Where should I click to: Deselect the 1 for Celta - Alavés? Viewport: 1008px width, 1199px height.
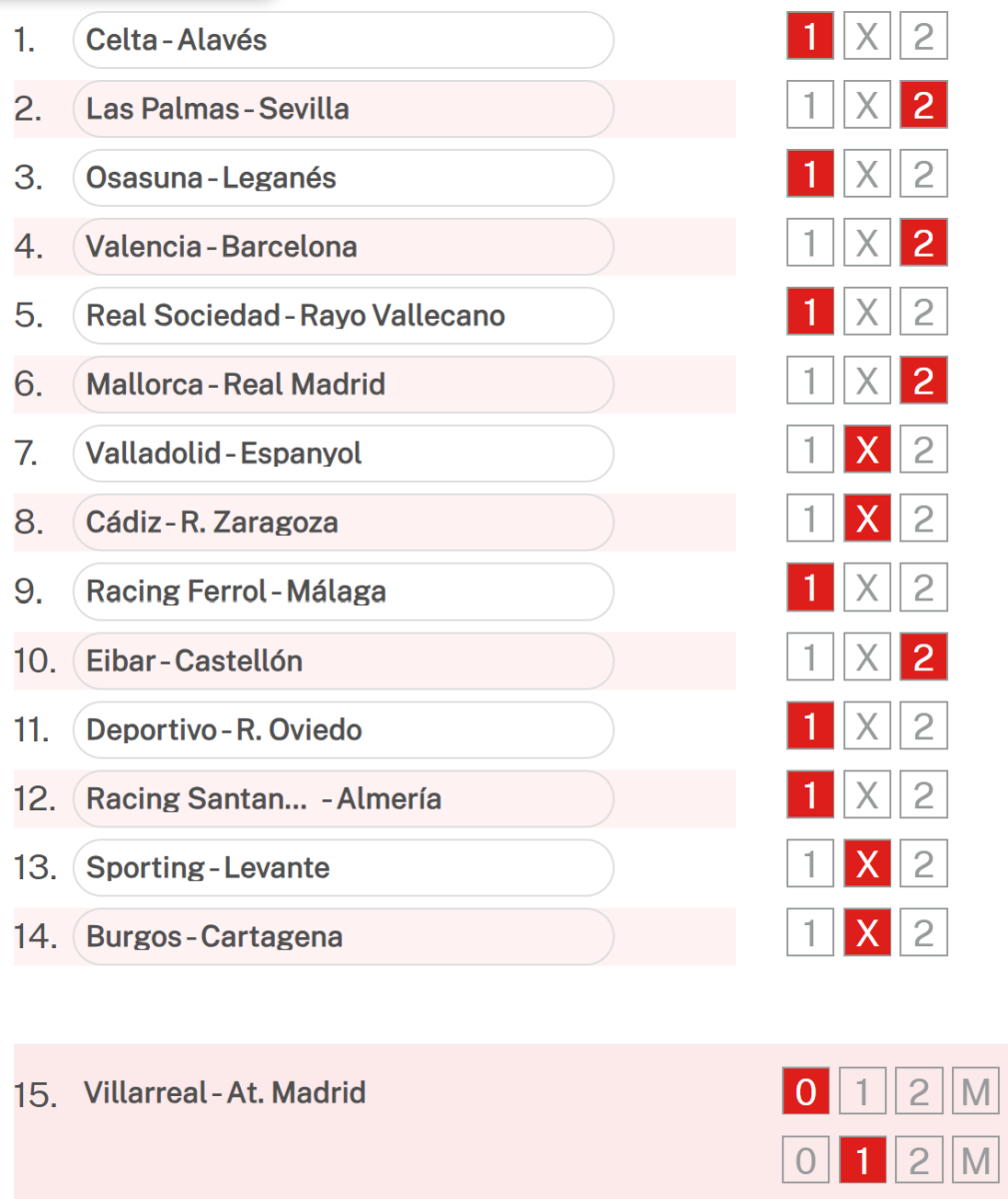click(809, 37)
